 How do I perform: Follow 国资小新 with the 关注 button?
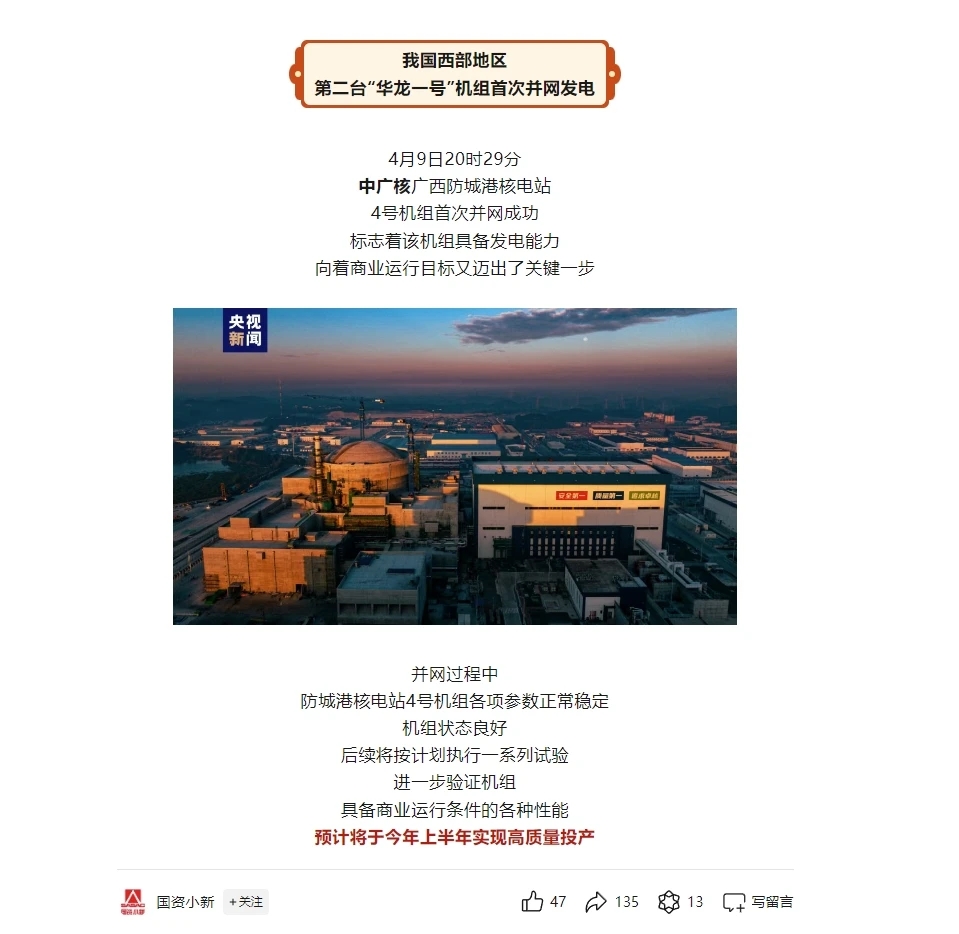coord(246,901)
